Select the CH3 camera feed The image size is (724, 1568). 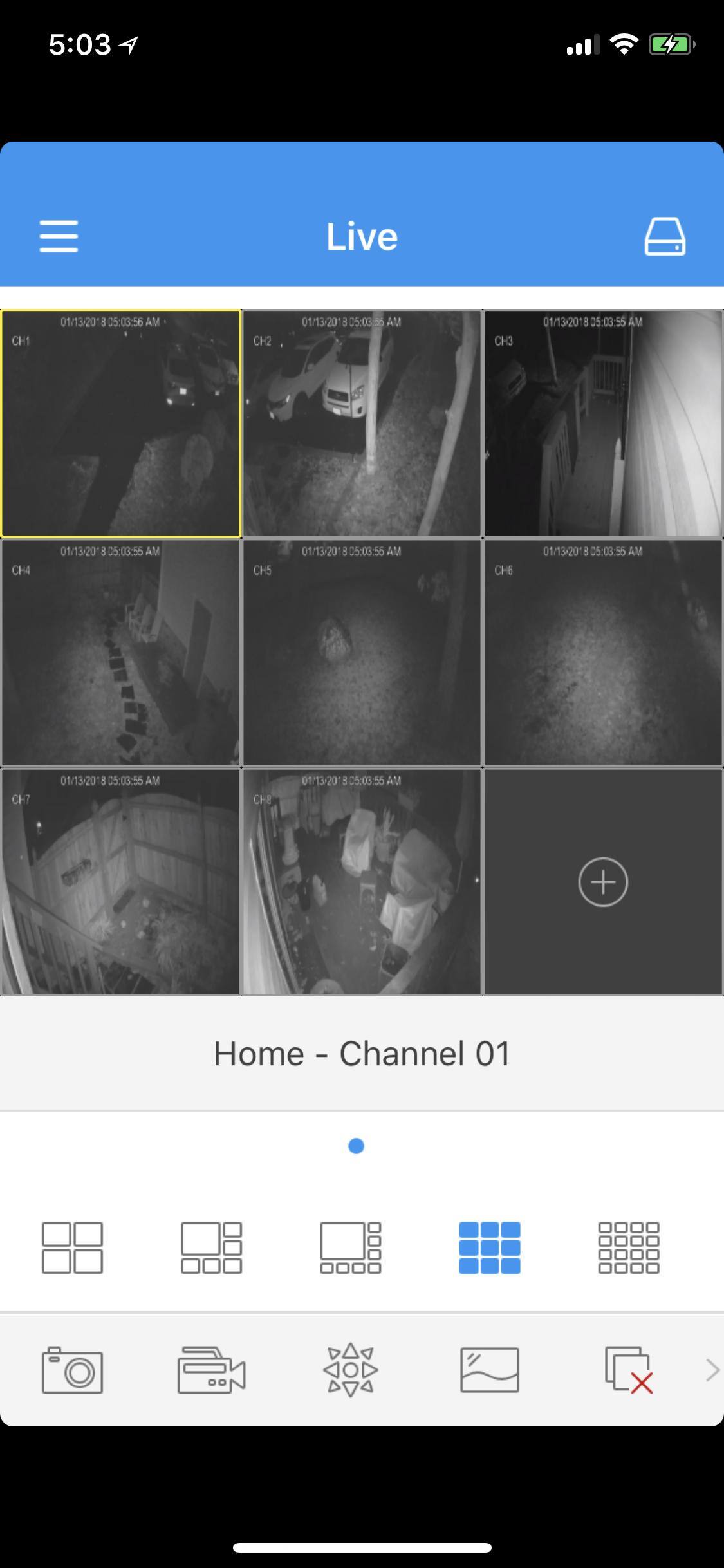(603, 424)
